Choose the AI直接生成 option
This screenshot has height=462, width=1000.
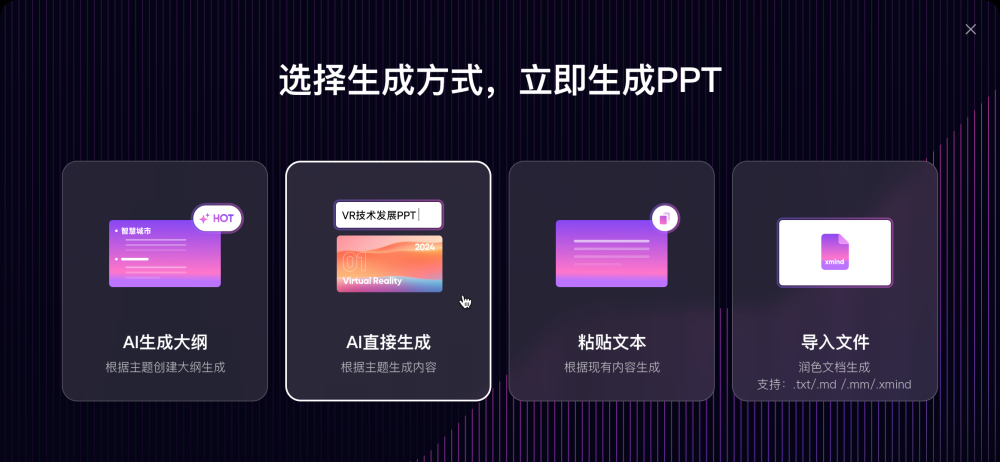tap(388, 281)
